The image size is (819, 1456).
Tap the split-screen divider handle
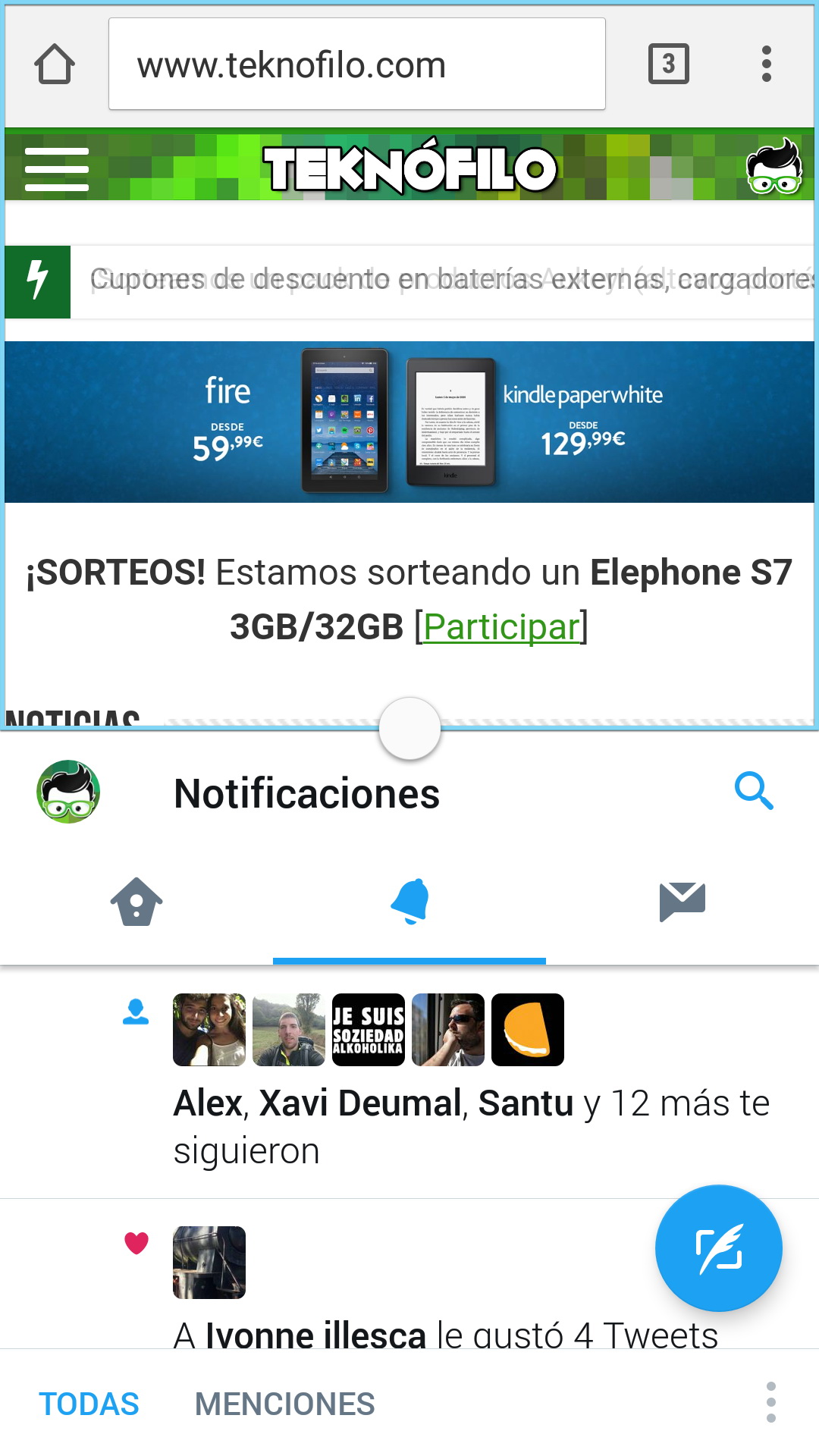tap(409, 728)
